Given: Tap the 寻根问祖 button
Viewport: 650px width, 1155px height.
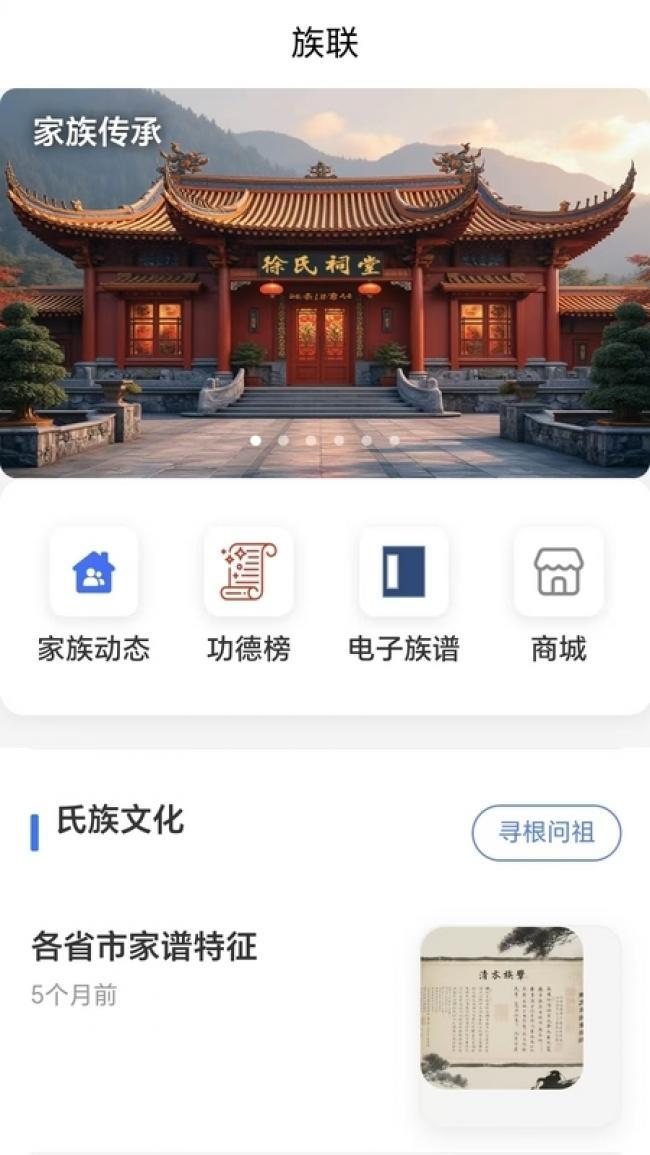Looking at the screenshot, I should [x=546, y=832].
